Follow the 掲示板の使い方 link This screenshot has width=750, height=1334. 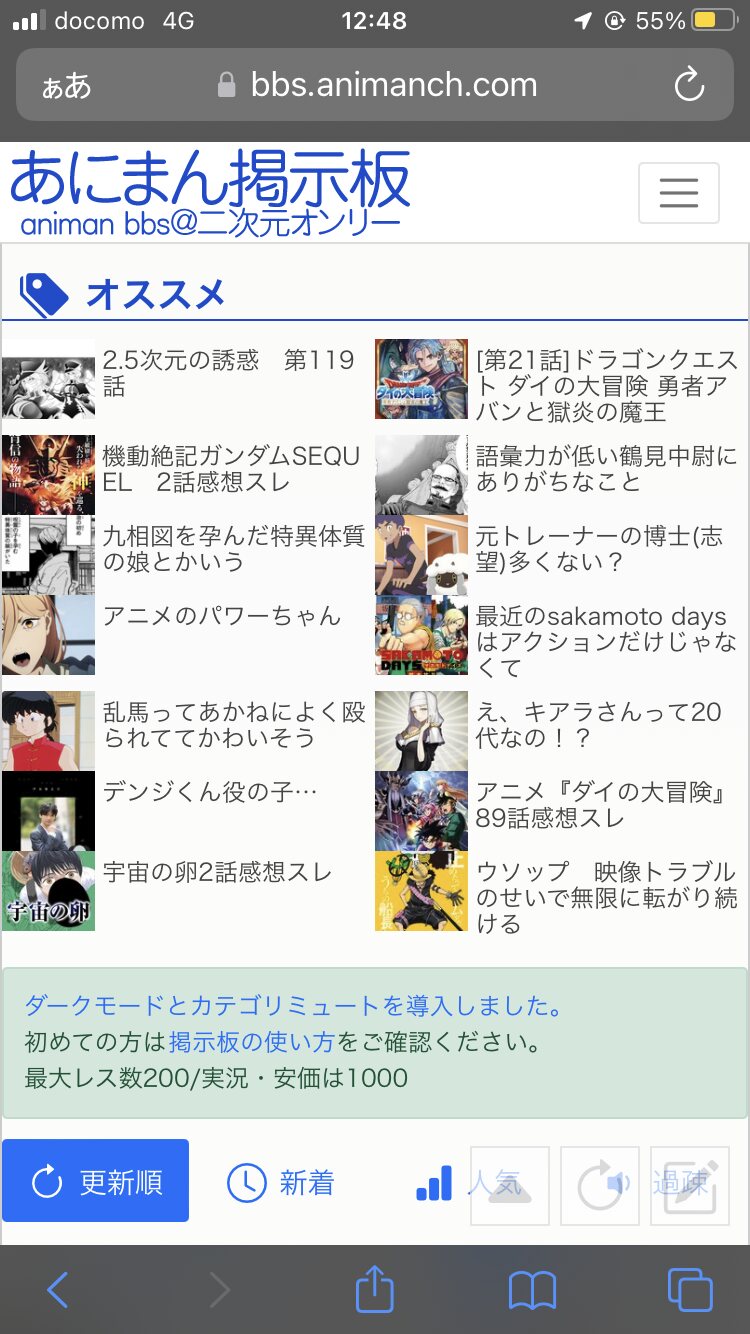point(251,1042)
